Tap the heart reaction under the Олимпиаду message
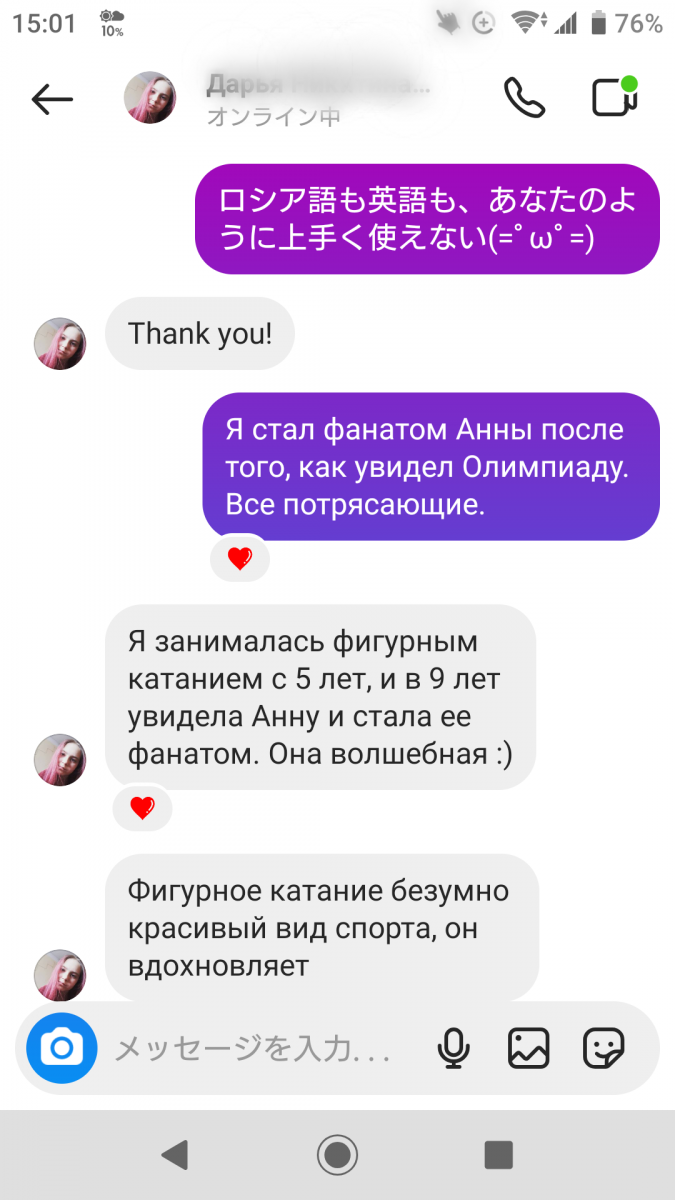This screenshot has height=1200, width=675. [240, 559]
